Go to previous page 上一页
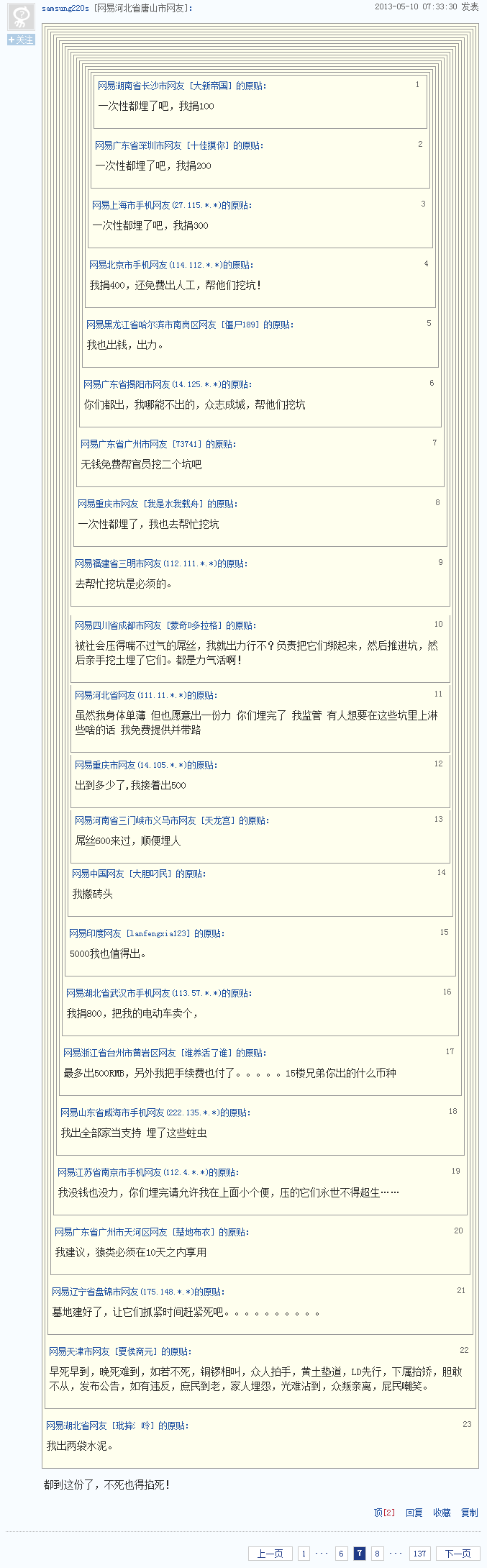The image size is (487, 1568). point(270,1554)
